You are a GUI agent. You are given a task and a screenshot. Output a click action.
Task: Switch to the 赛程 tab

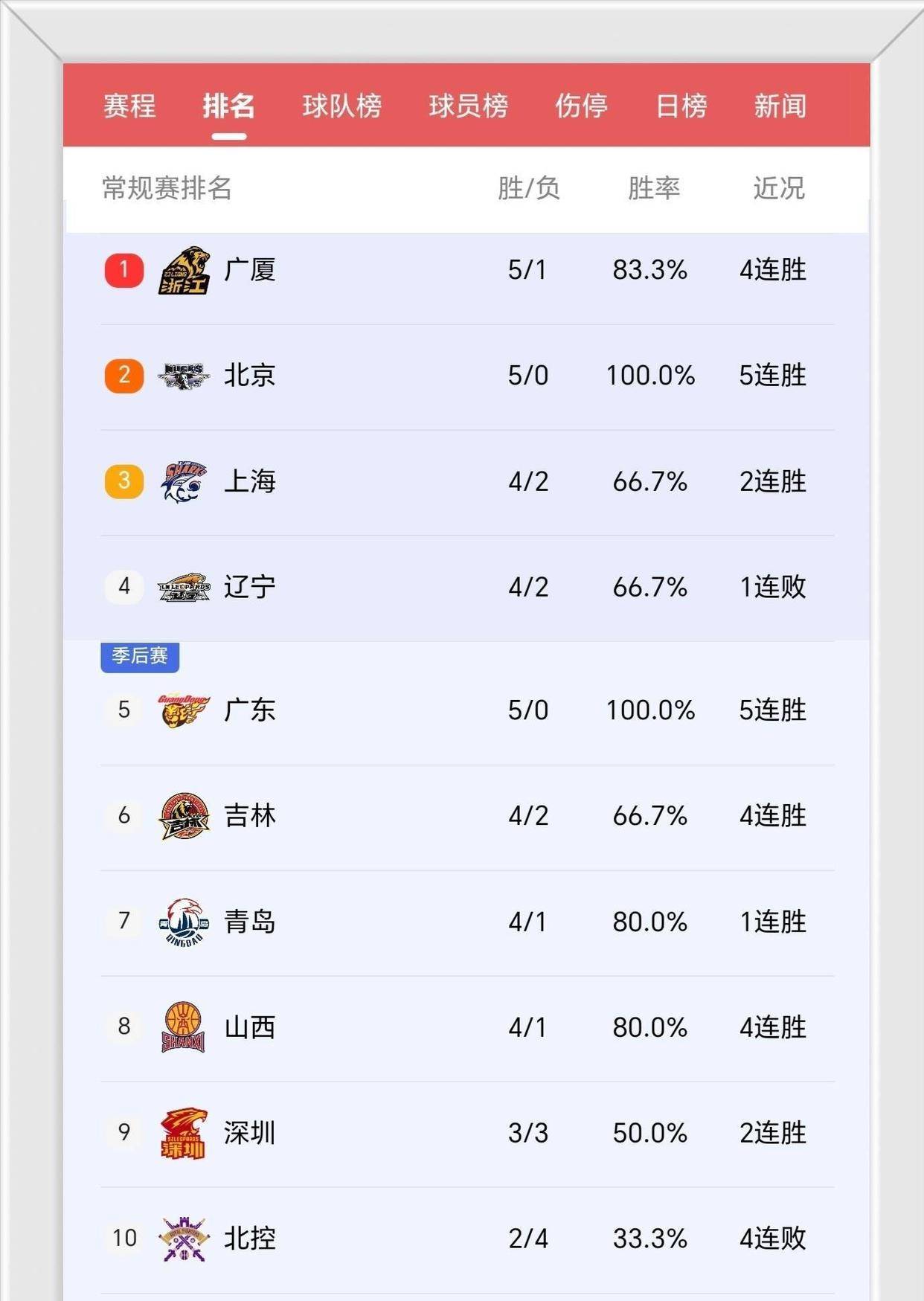(129, 106)
